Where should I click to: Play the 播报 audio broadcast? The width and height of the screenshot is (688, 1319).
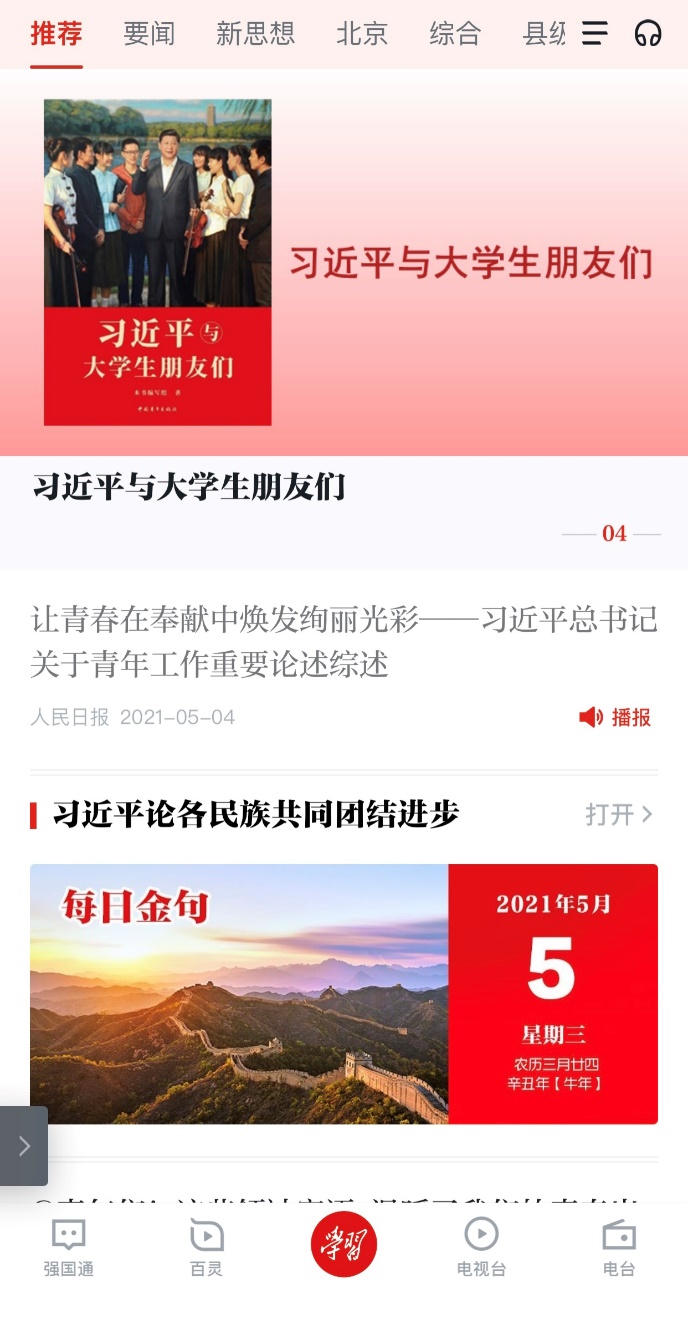click(615, 717)
